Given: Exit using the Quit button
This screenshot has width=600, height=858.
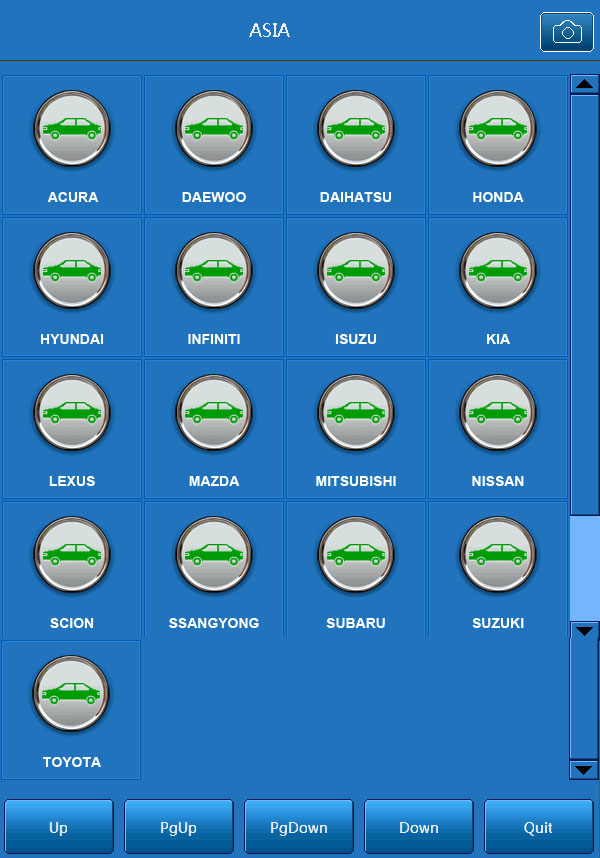Looking at the screenshot, I should (x=538, y=827).
